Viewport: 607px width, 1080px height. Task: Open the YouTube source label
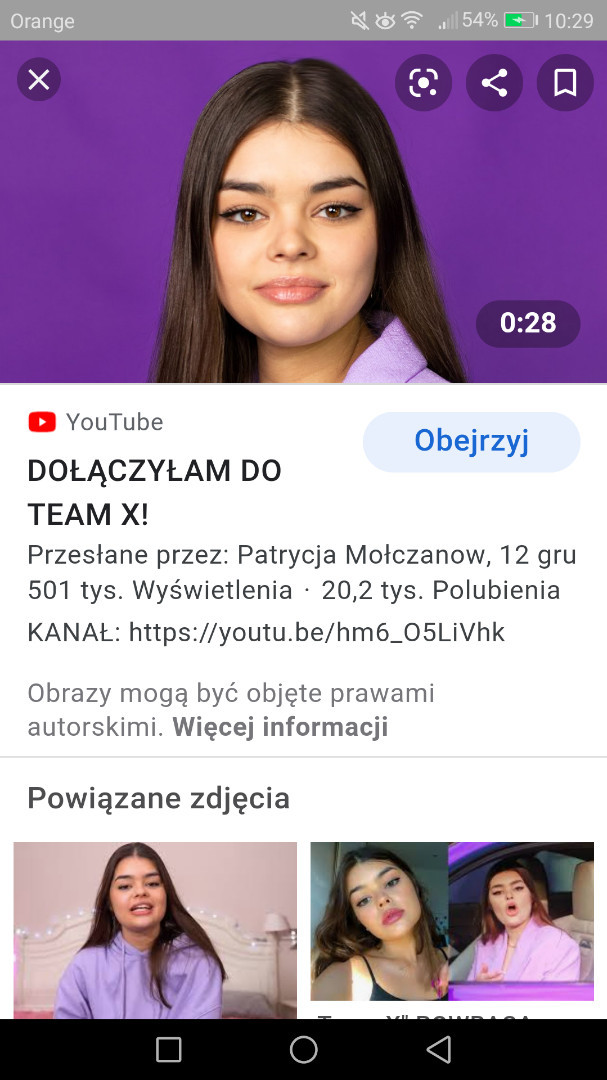pos(96,422)
